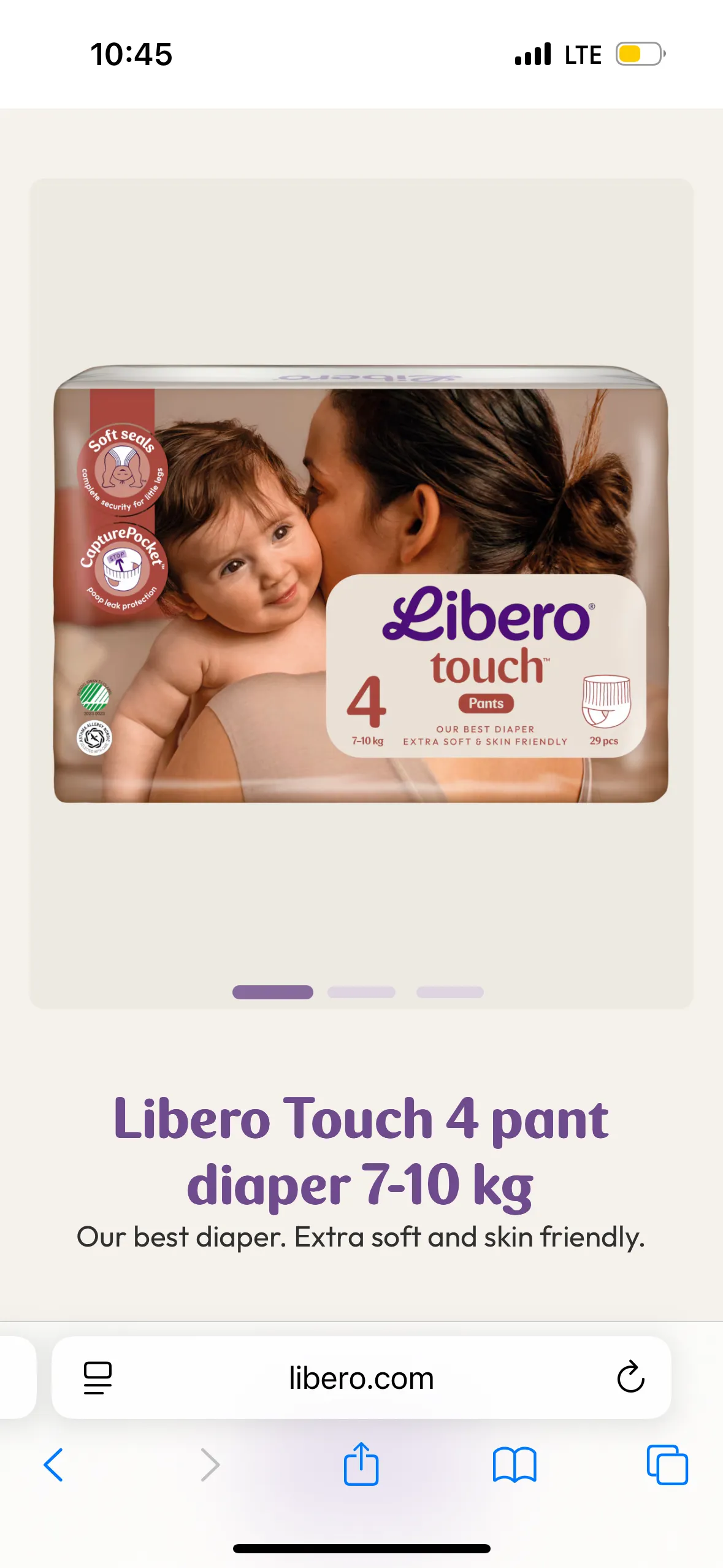
Task: Jump to the third product image
Action: 449,992
